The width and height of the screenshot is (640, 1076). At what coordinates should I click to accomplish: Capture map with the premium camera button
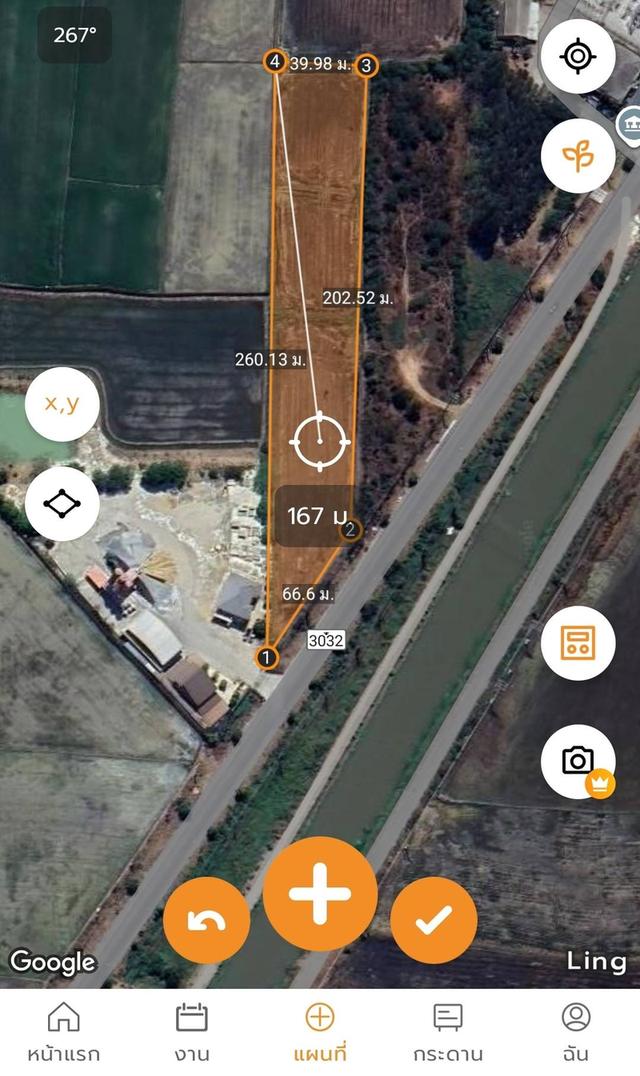[x=578, y=761]
